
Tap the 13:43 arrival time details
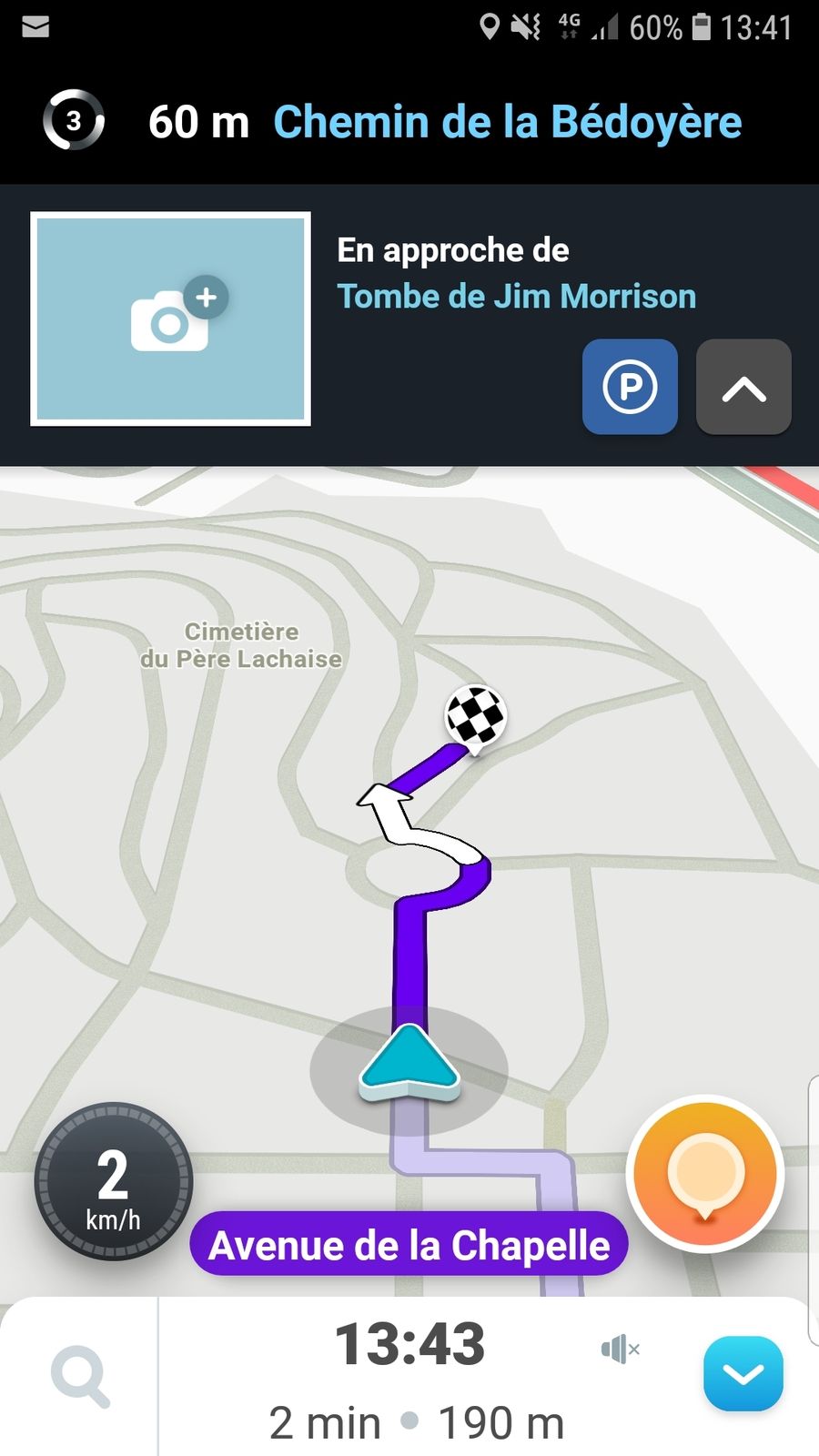[409, 1345]
